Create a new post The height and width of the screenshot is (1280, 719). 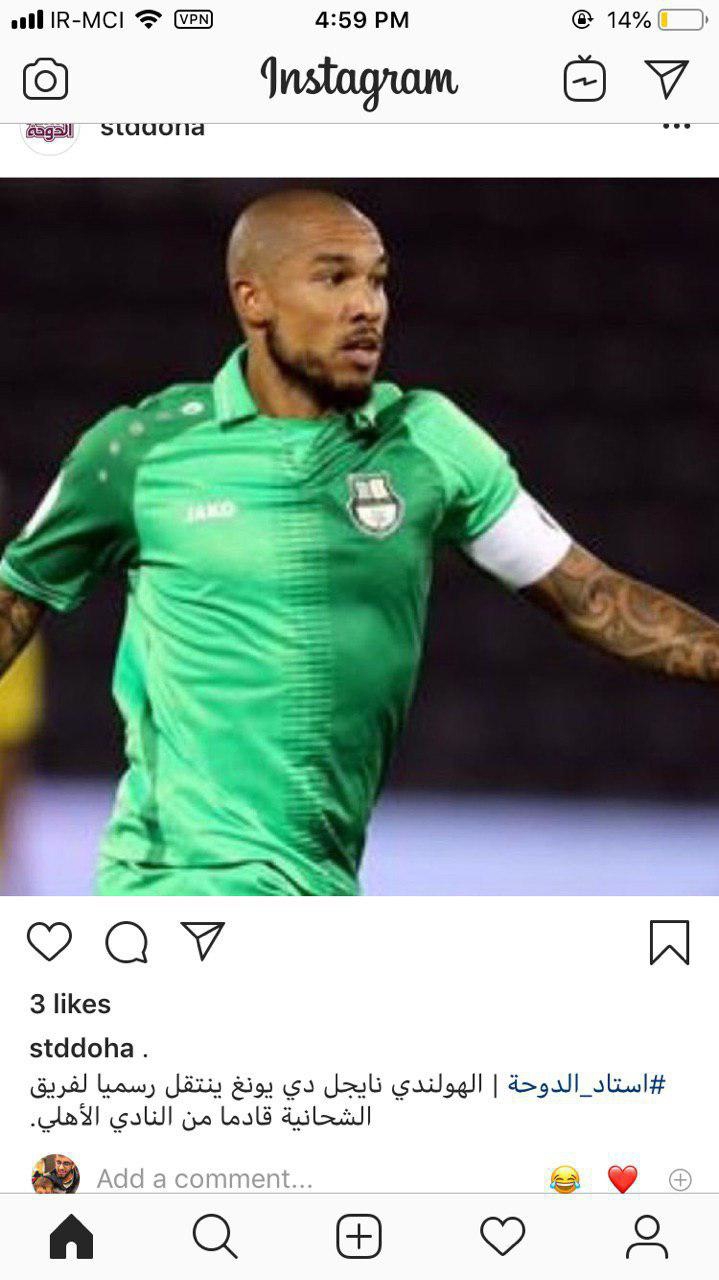(x=359, y=1238)
